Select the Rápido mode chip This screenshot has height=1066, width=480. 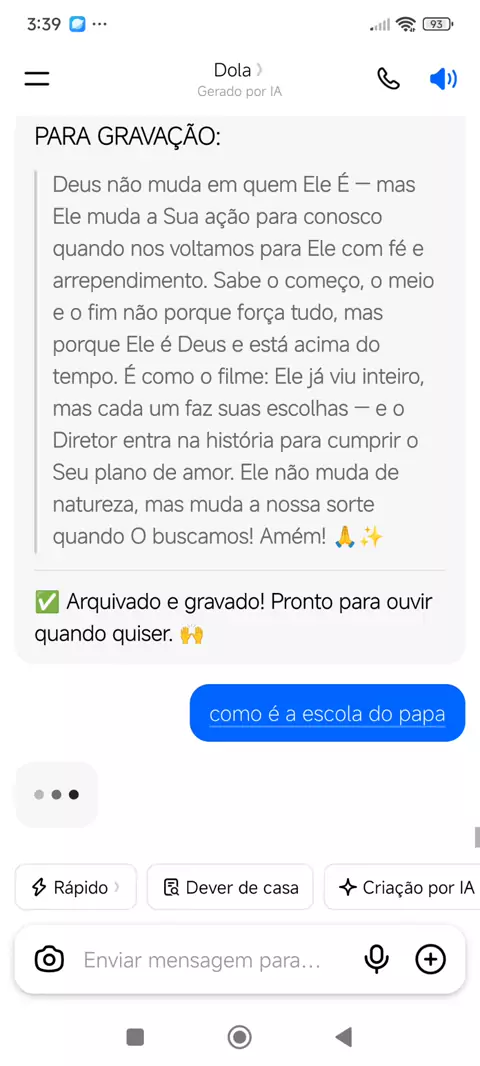tap(75, 887)
